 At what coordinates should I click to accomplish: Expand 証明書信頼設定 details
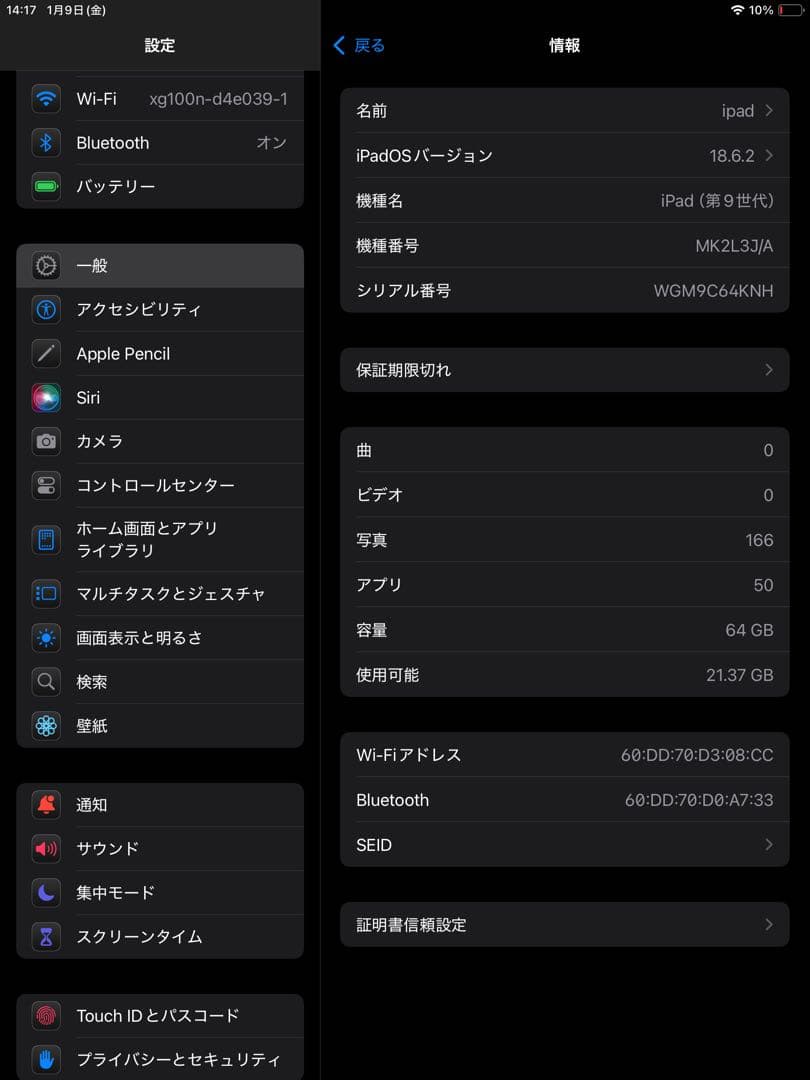pyautogui.click(x=565, y=925)
